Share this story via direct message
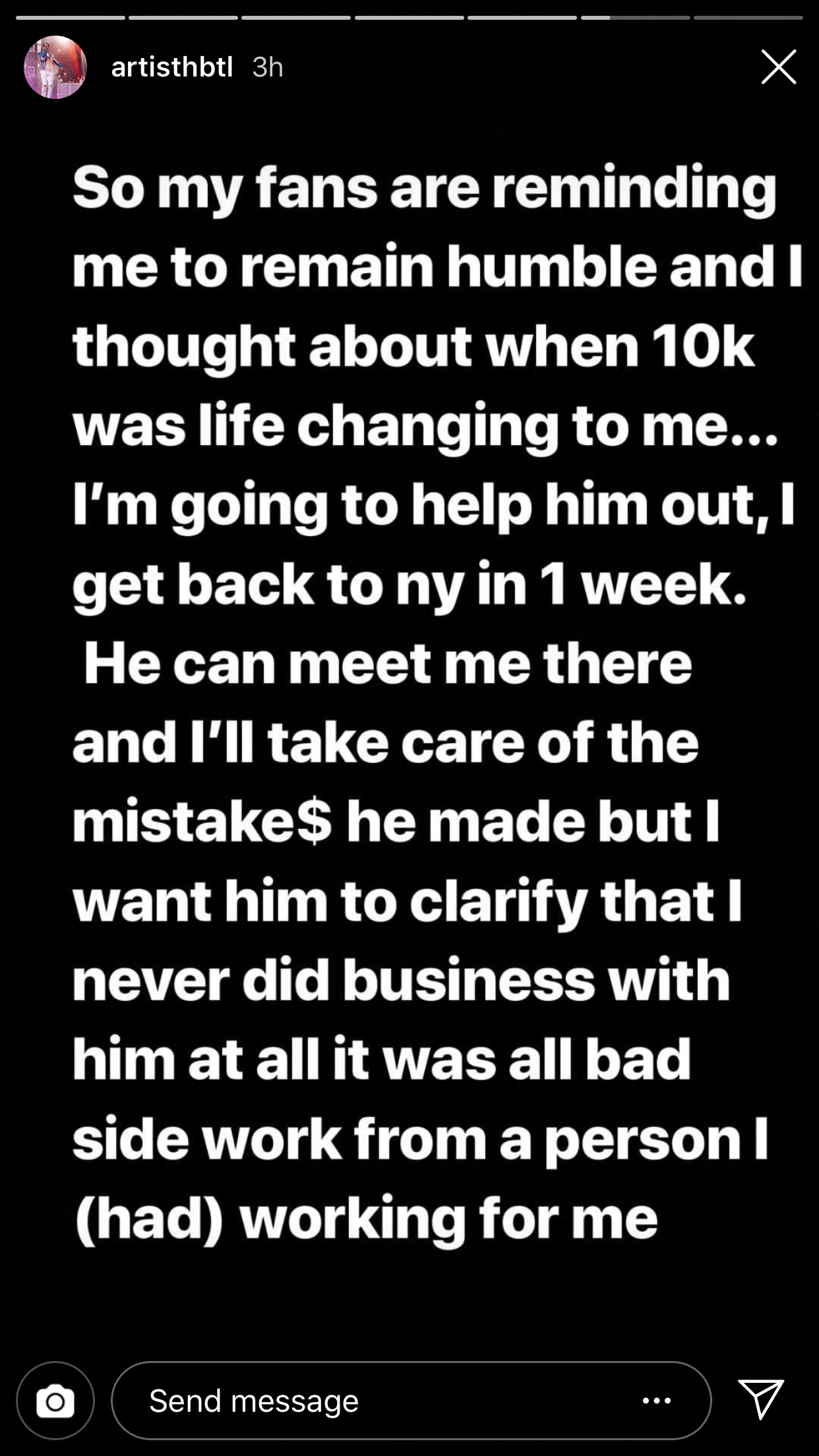This screenshot has height=1456, width=819. [761, 1399]
